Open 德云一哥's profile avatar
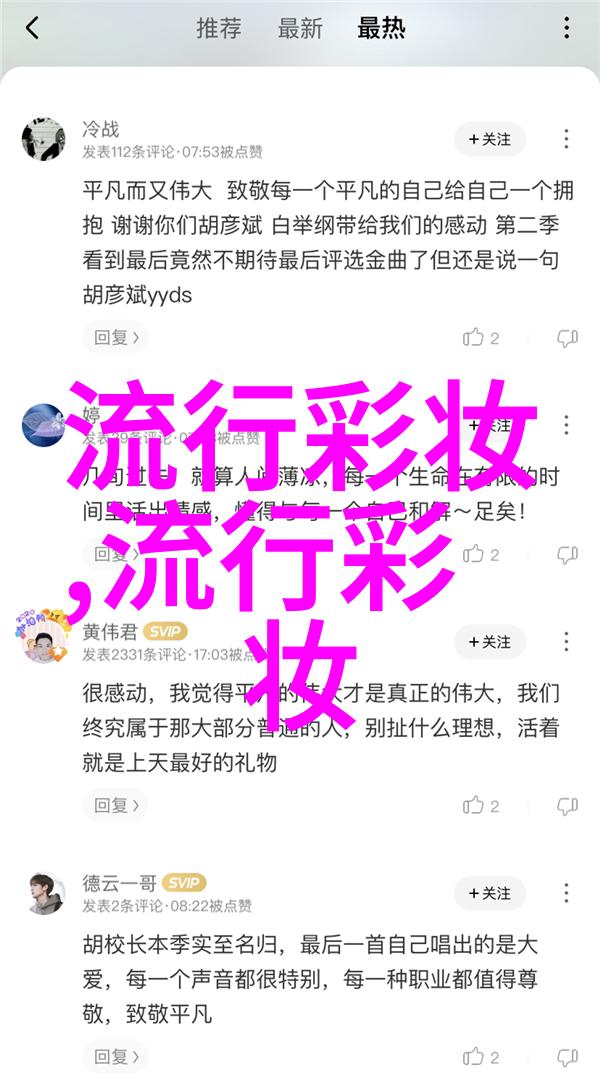 (44, 894)
